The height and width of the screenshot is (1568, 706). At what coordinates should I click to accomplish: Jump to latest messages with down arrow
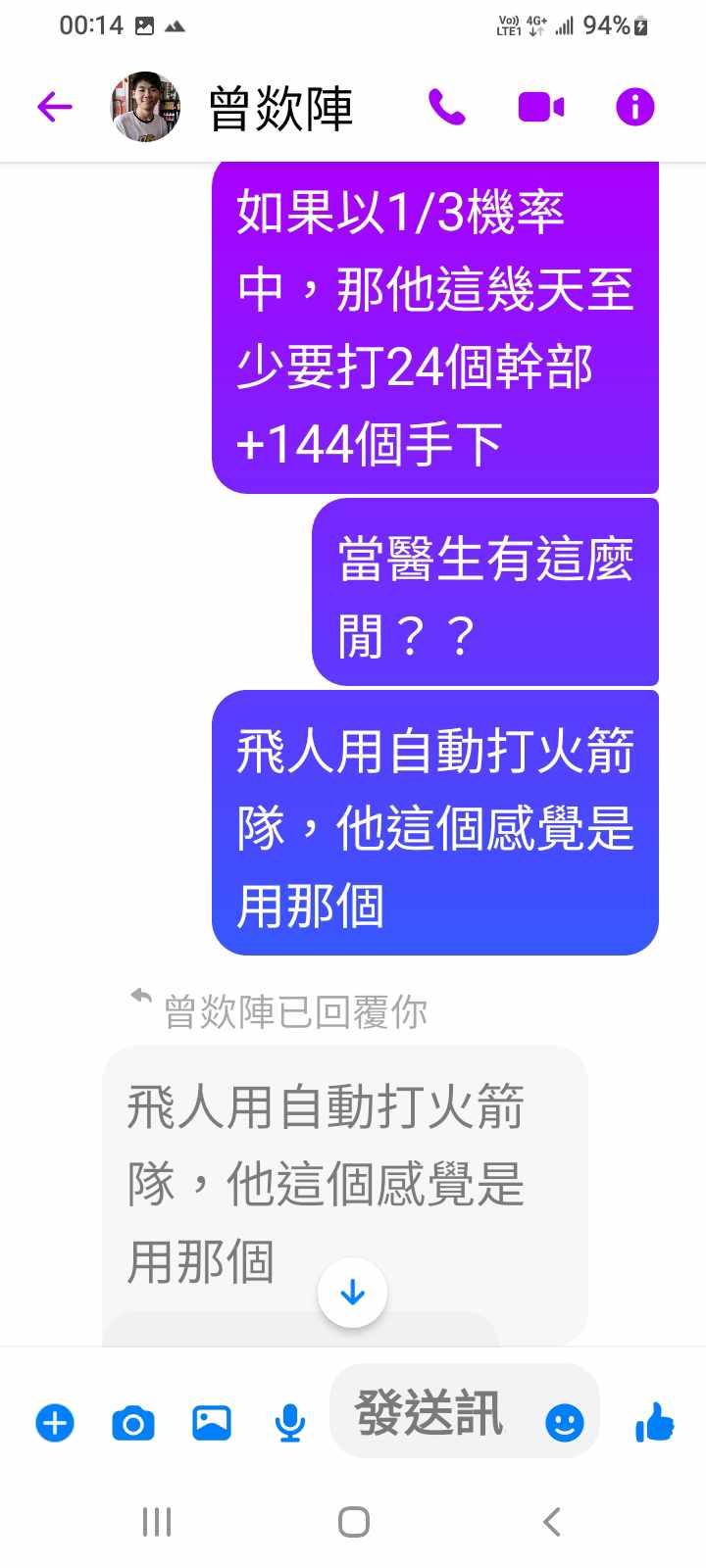(352, 1293)
